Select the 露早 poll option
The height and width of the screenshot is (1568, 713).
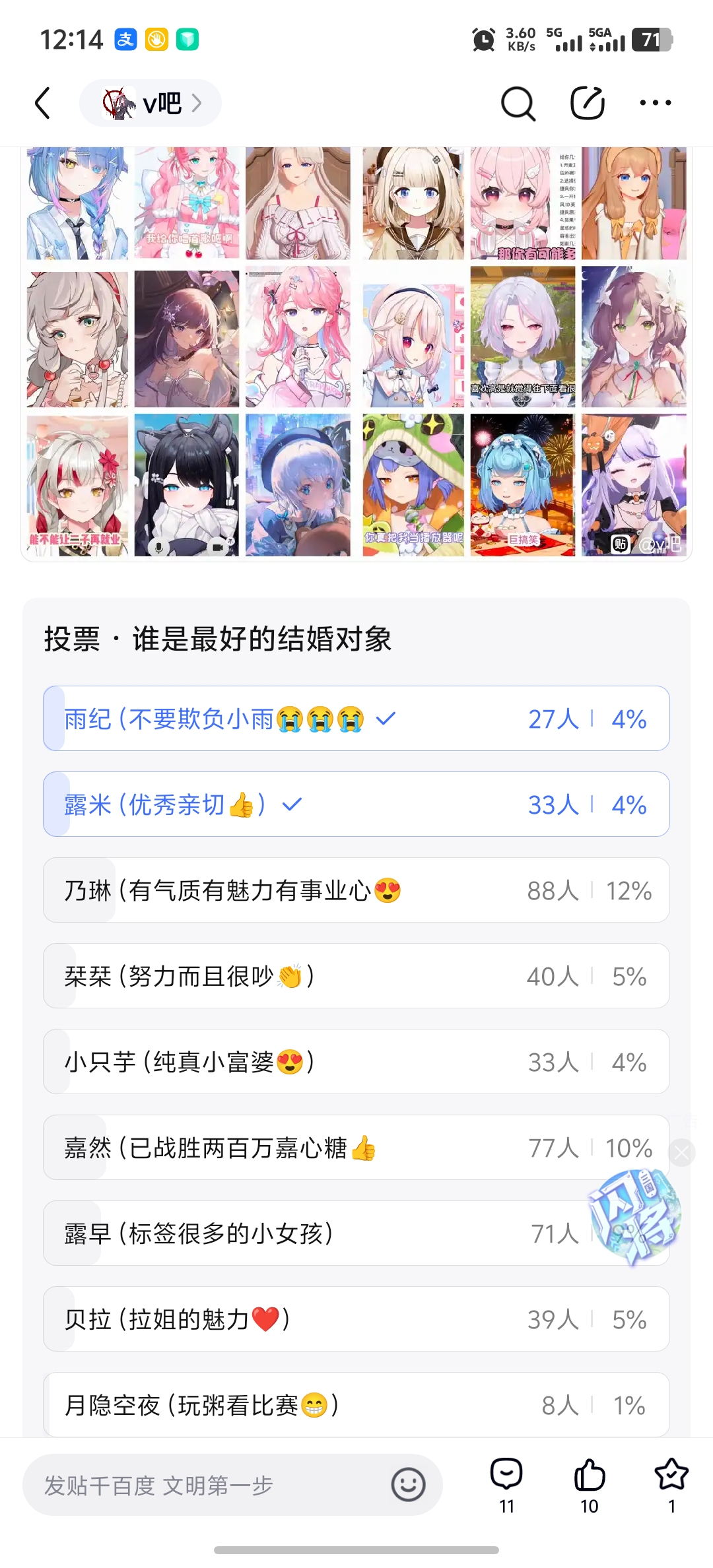317,1233
